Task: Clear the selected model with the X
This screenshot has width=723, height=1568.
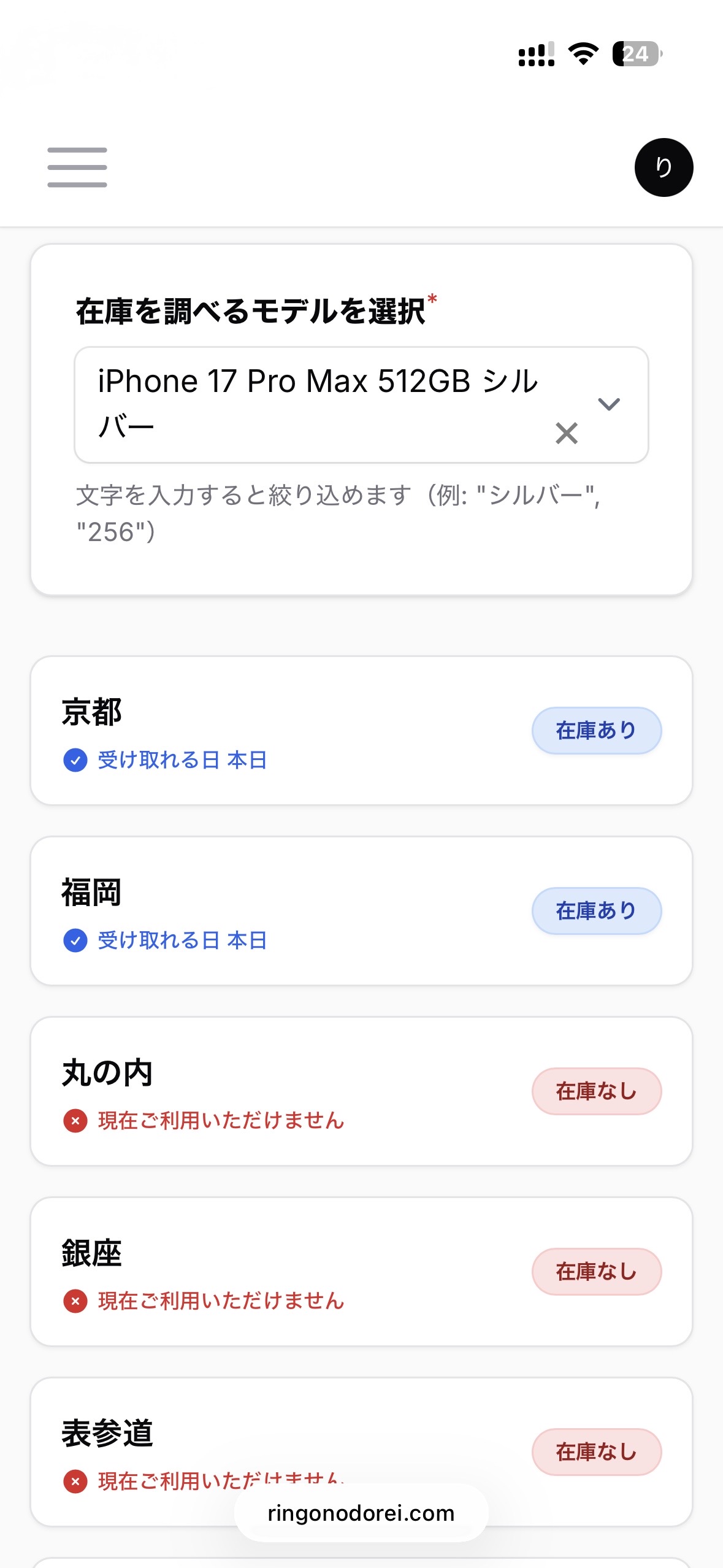Action: pyautogui.click(x=567, y=434)
